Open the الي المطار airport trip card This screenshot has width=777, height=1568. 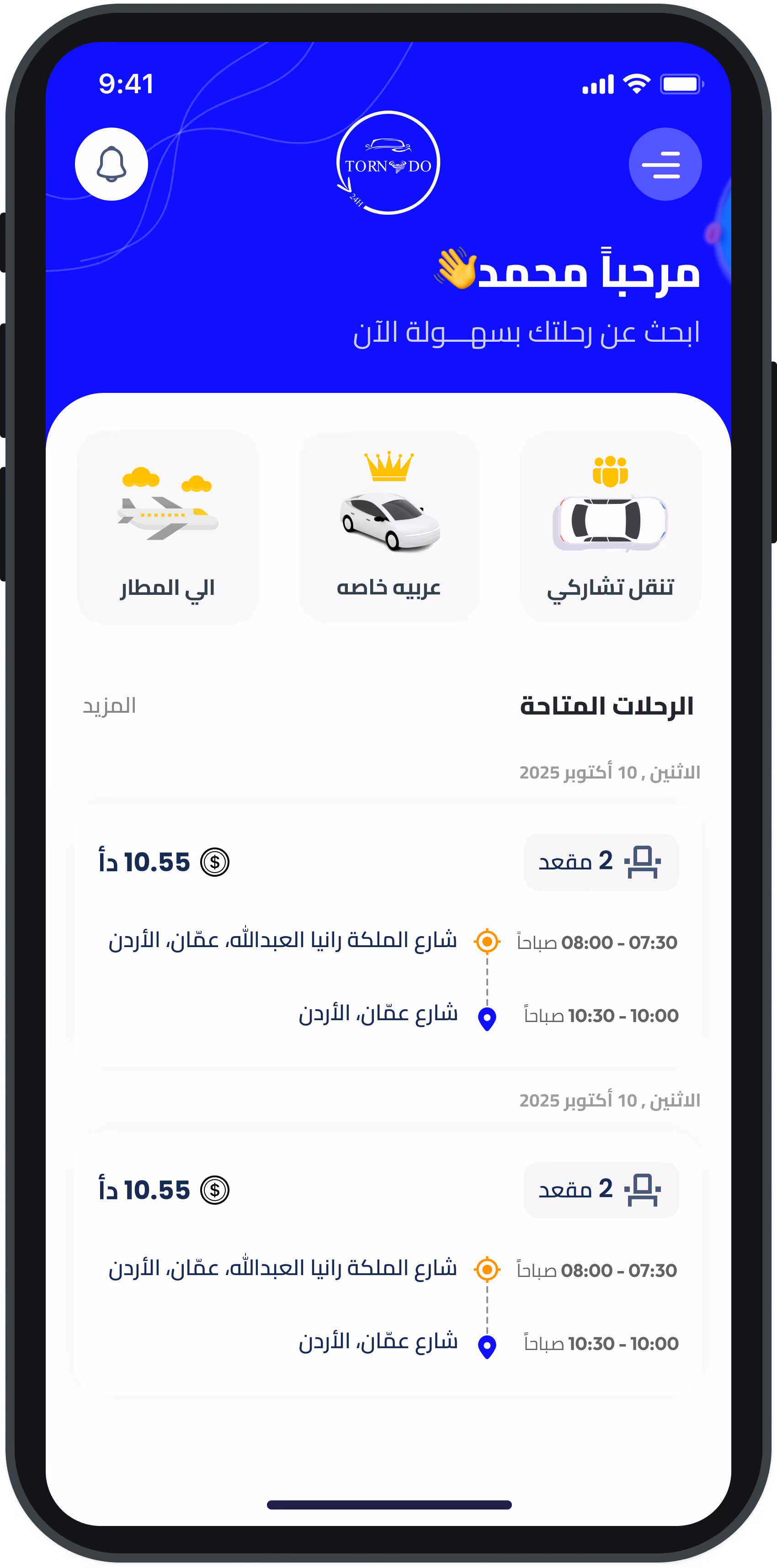167,527
